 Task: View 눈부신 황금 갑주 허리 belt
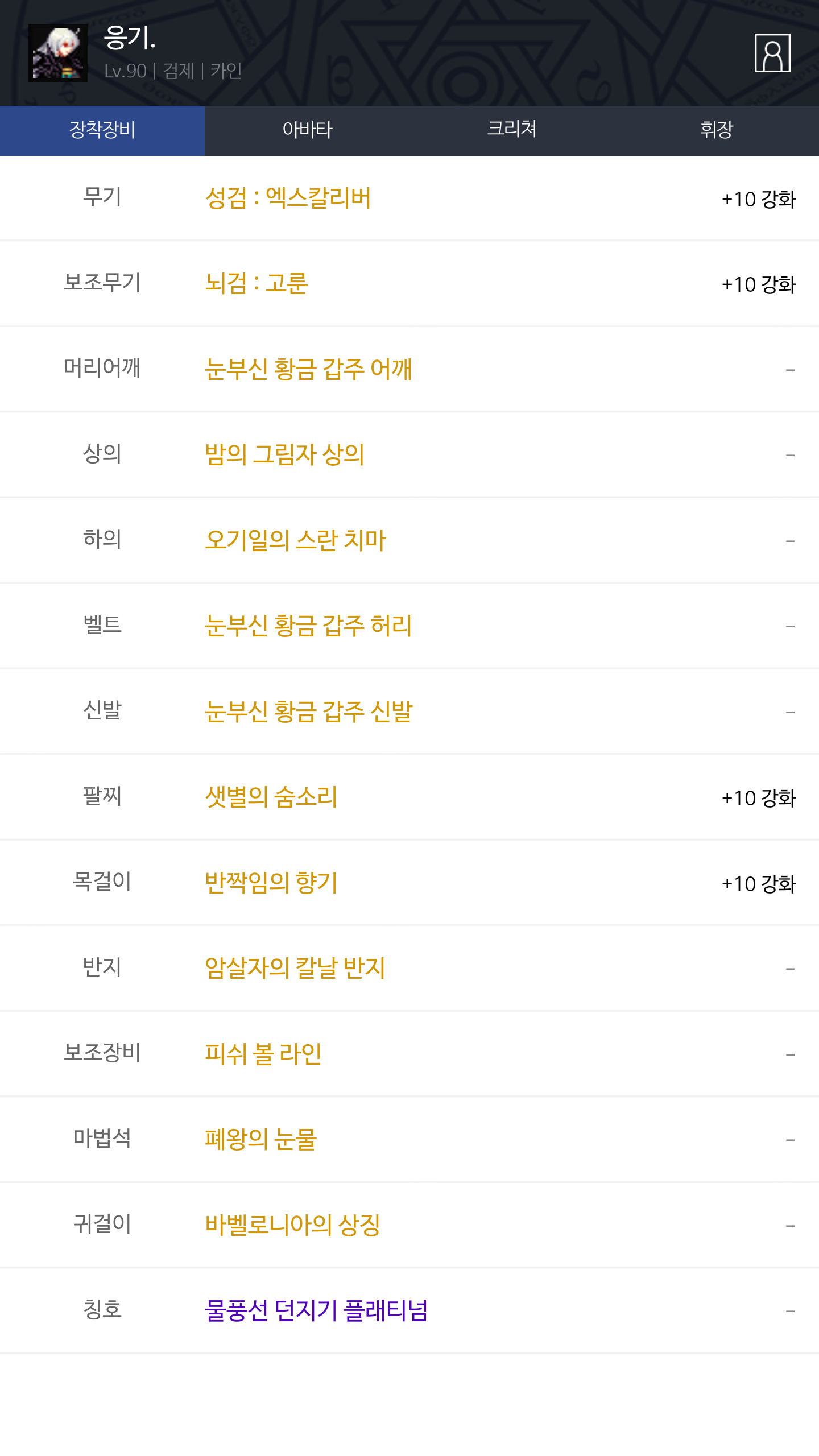click(x=308, y=626)
